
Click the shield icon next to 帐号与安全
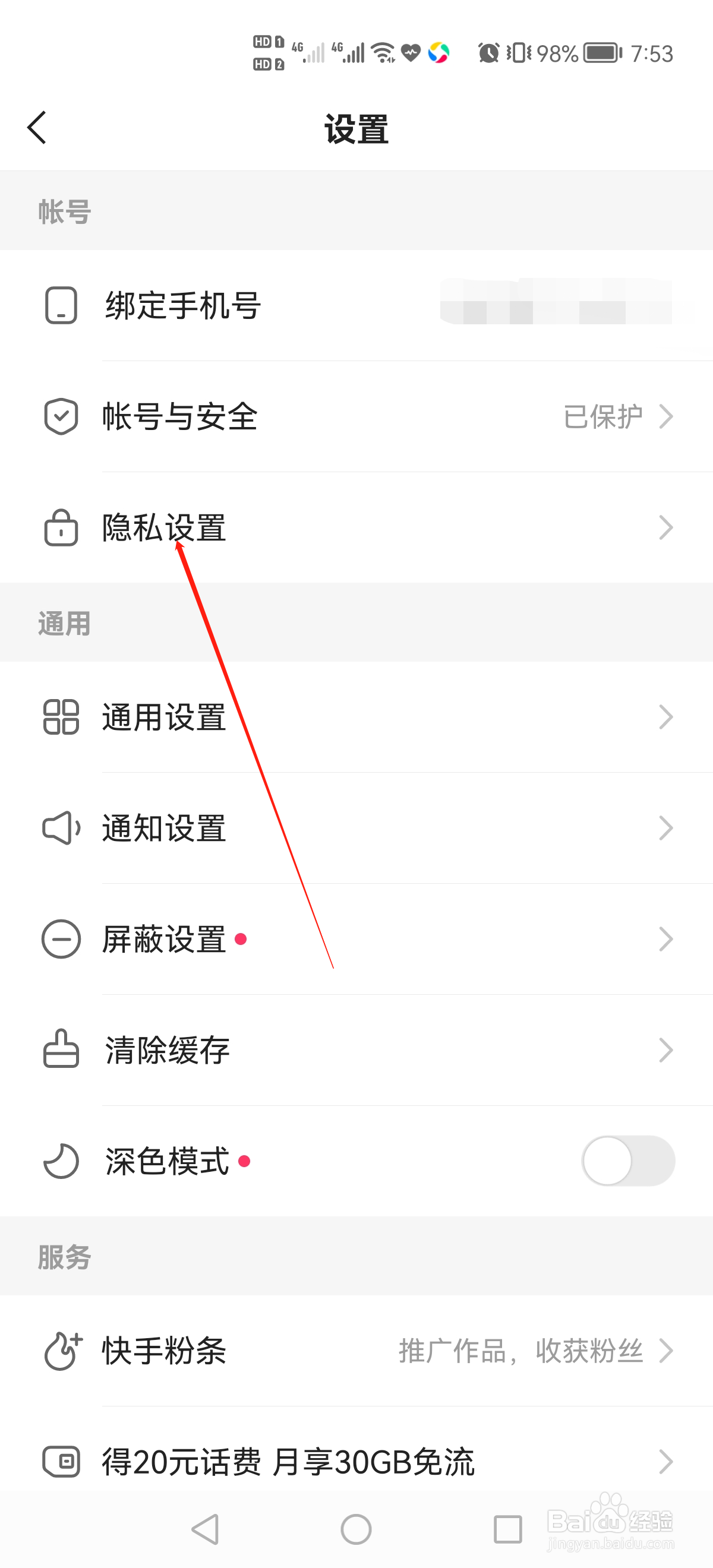(60, 417)
